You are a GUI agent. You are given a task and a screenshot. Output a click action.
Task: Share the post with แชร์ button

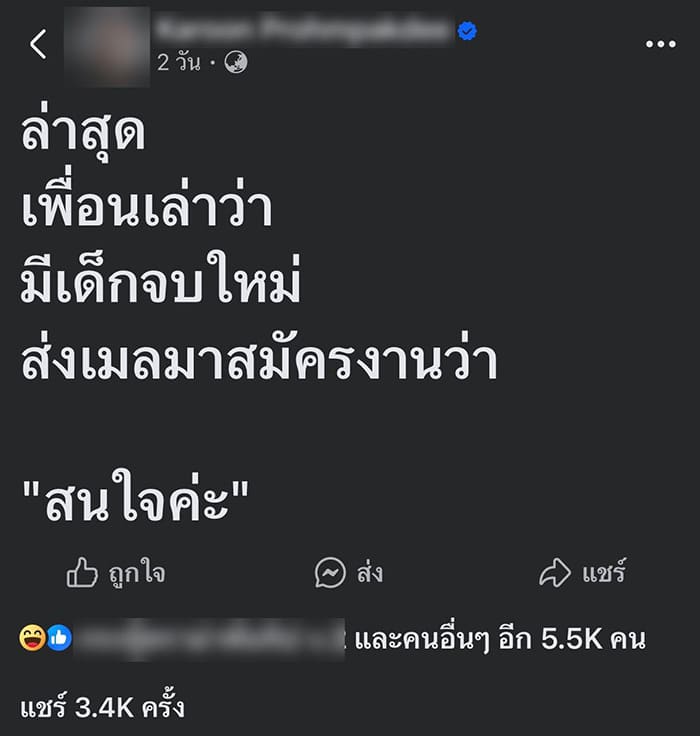click(x=582, y=574)
